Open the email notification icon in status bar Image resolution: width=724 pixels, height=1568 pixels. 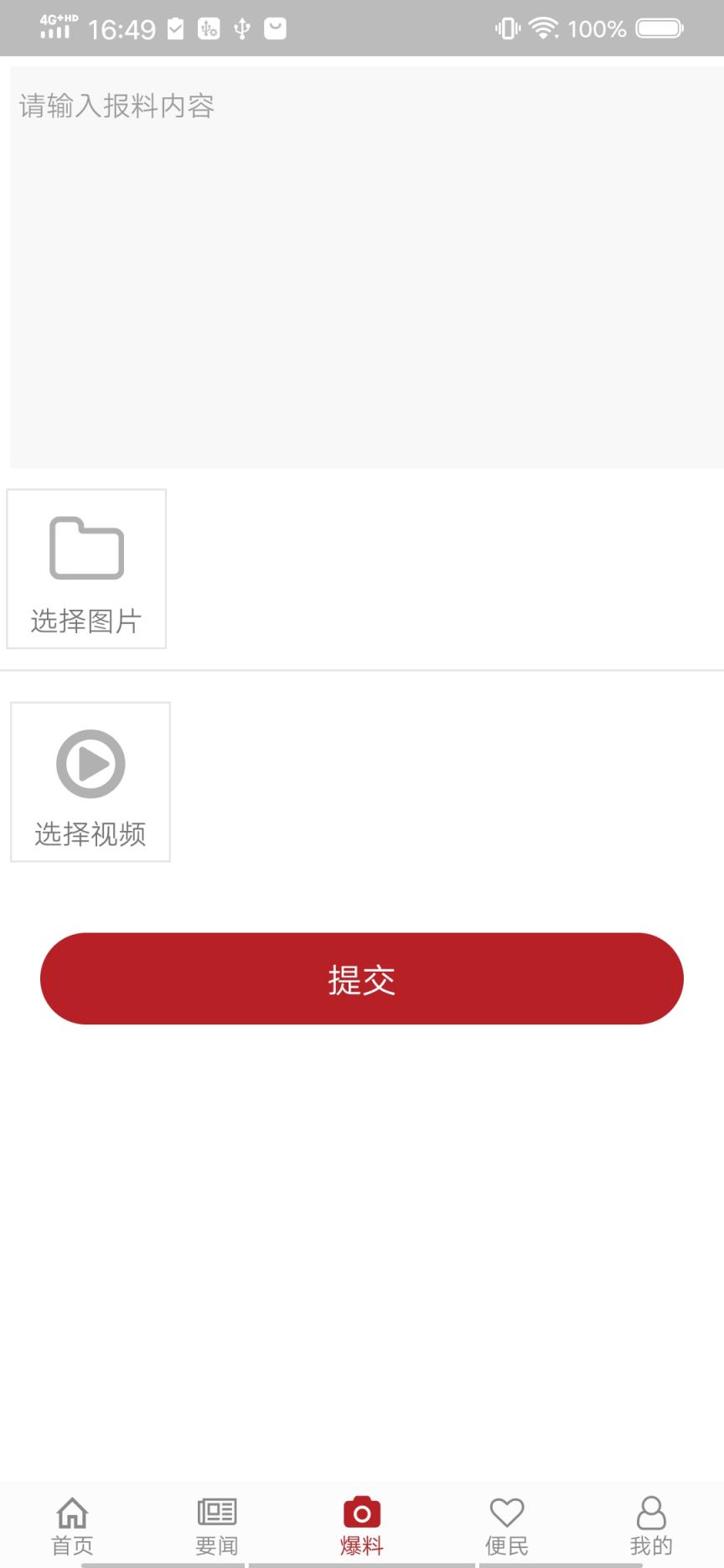(274, 28)
